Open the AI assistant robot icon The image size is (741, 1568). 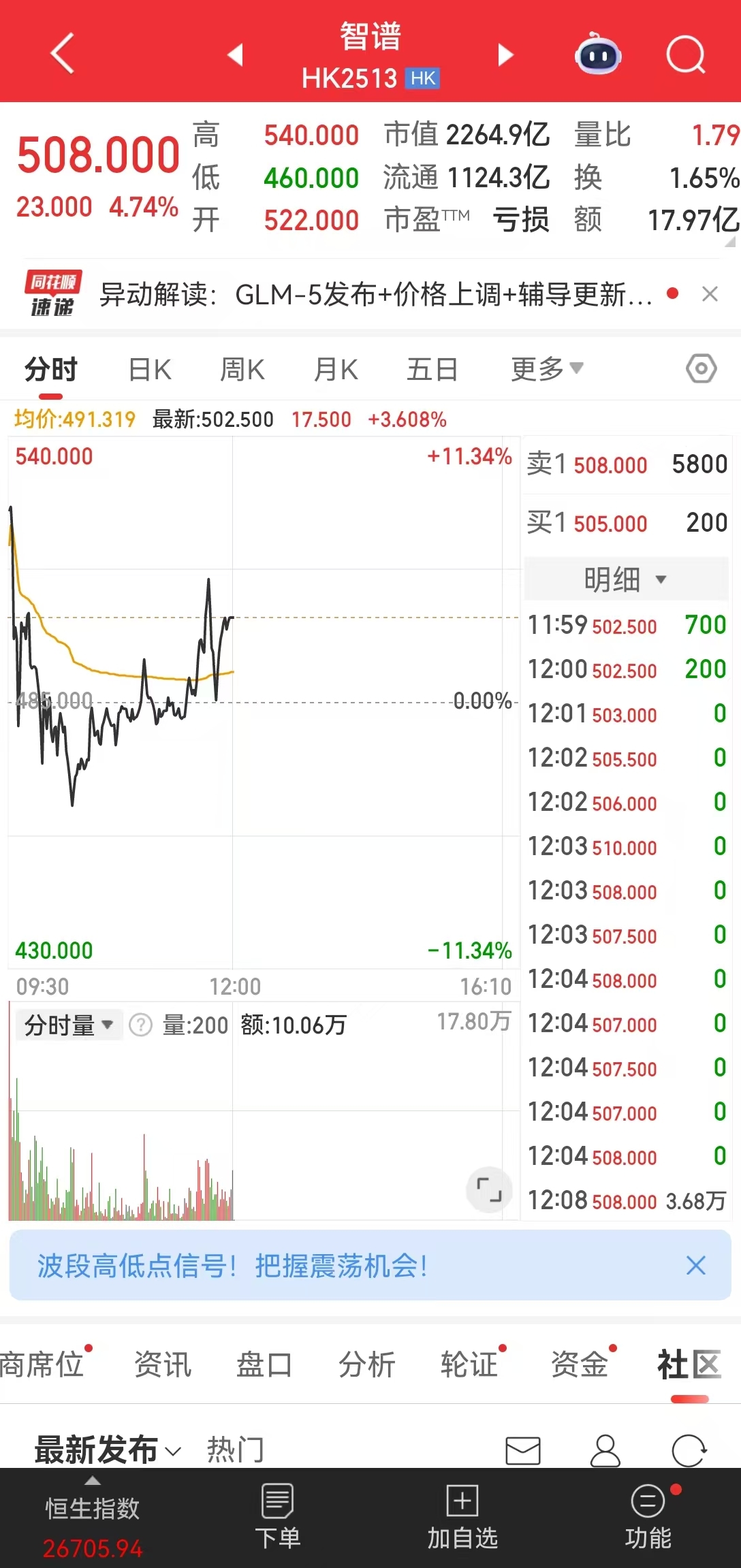point(597,56)
